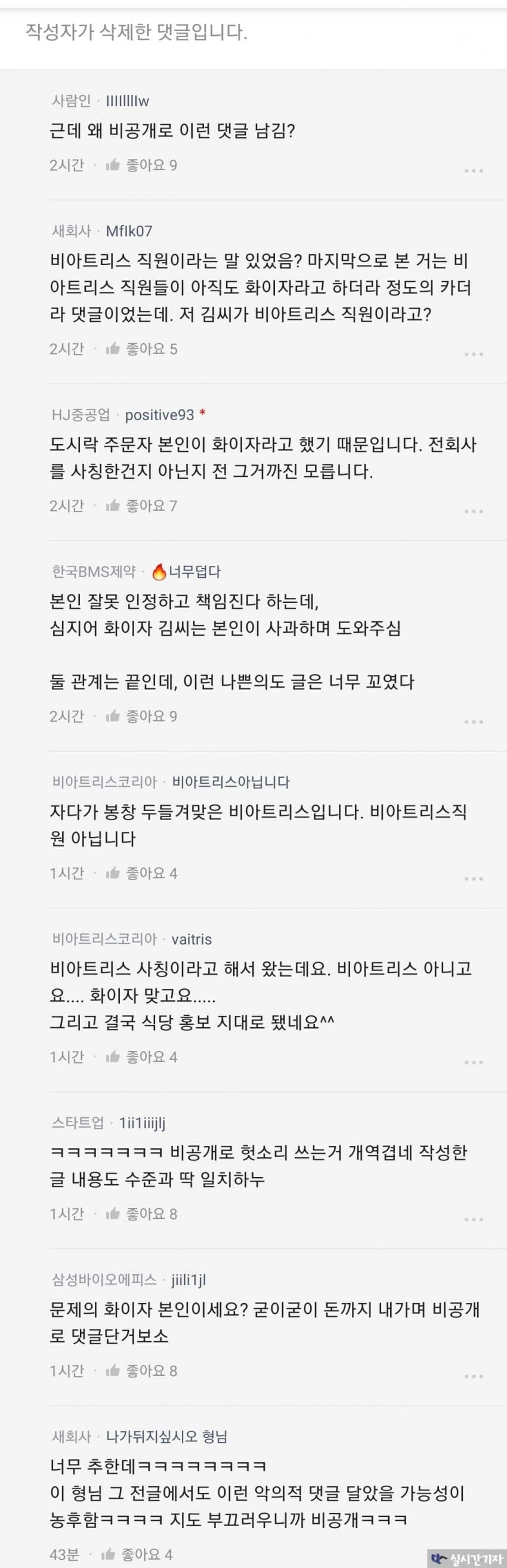Viewport: 507px width, 1568px height.
Task: Open the overflow menu on lllllllw's comment
Action: click(x=474, y=171)
